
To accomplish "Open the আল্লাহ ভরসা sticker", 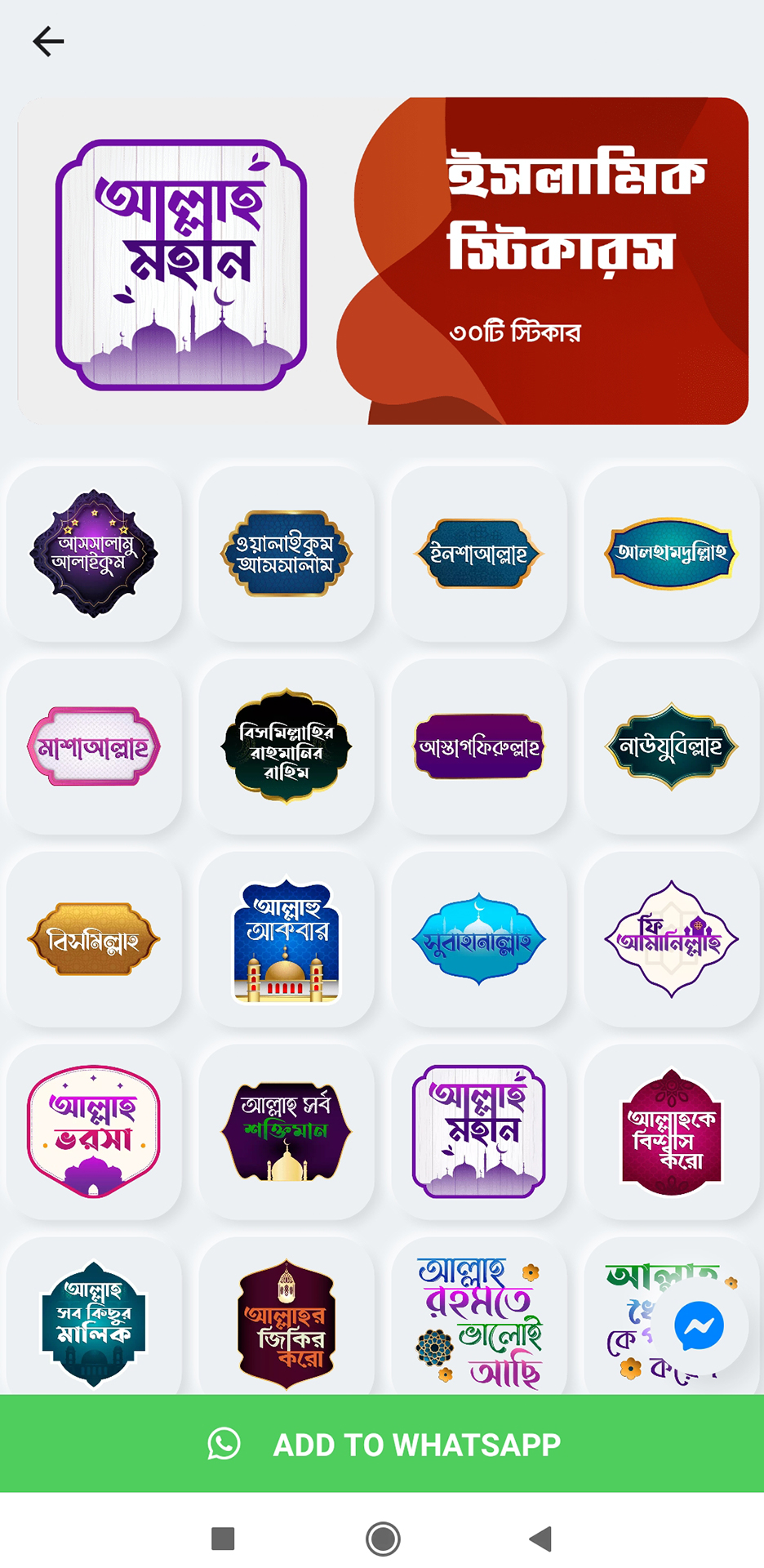I will (x=94, y=1132).
